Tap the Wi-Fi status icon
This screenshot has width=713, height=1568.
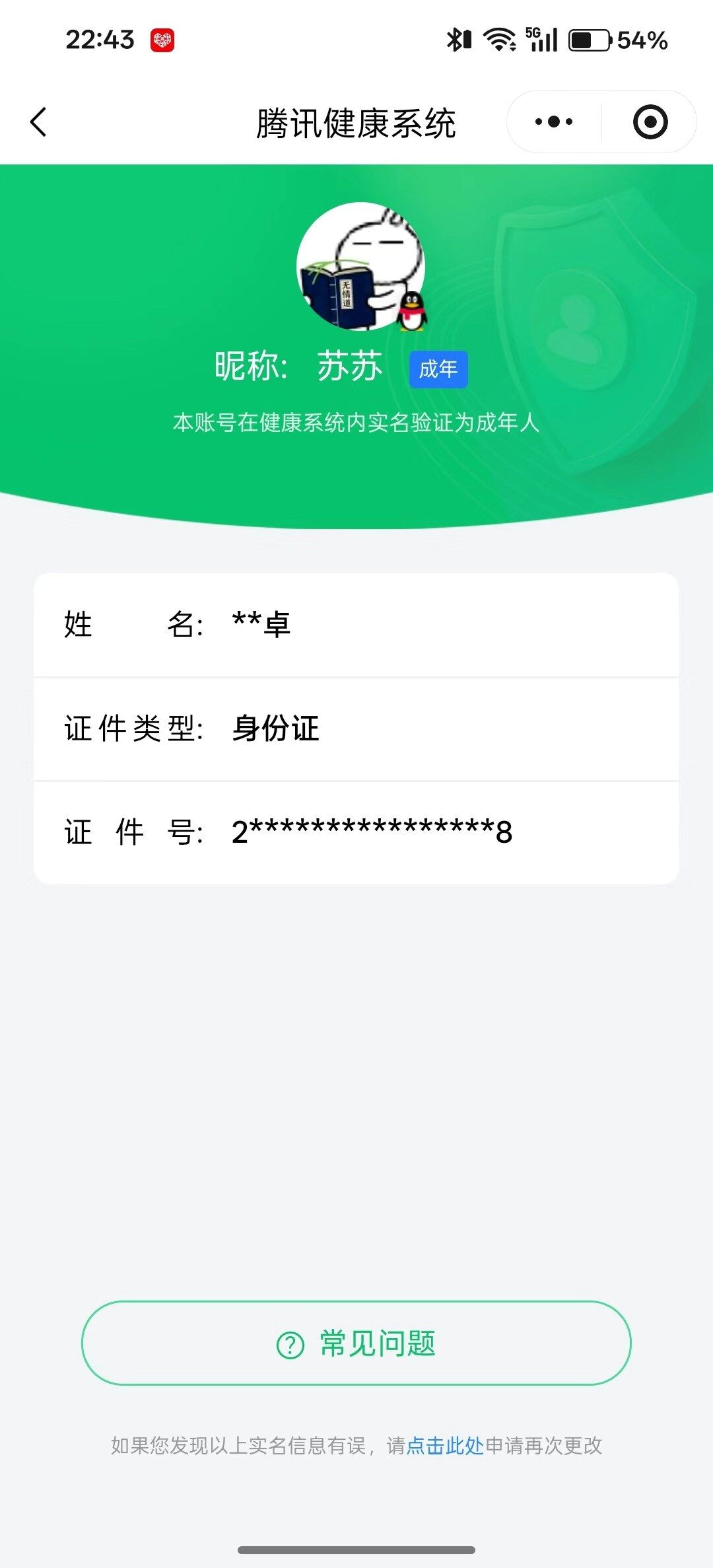(500, 40)
